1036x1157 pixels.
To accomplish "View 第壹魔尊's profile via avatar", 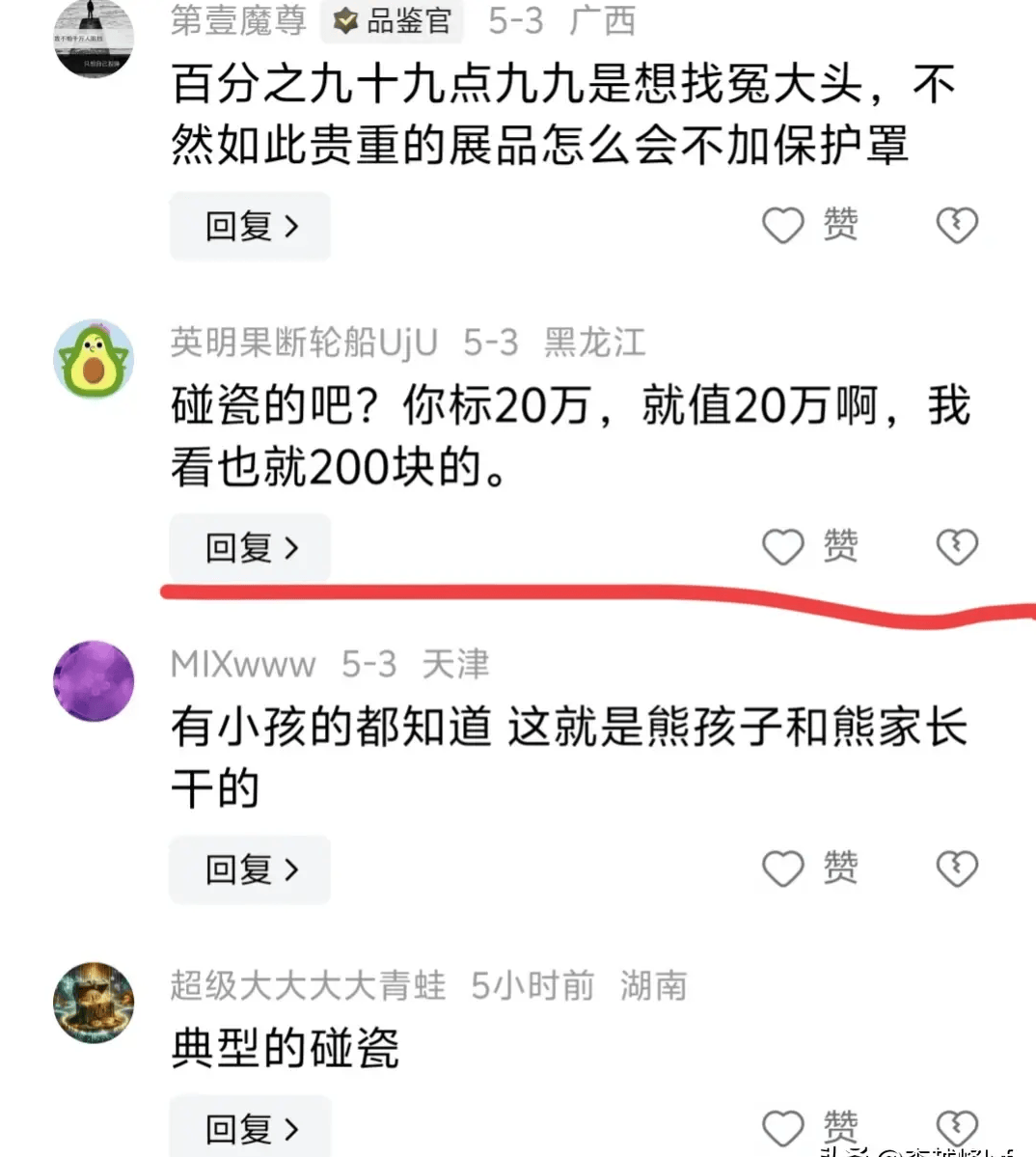I will coord(94,37).
